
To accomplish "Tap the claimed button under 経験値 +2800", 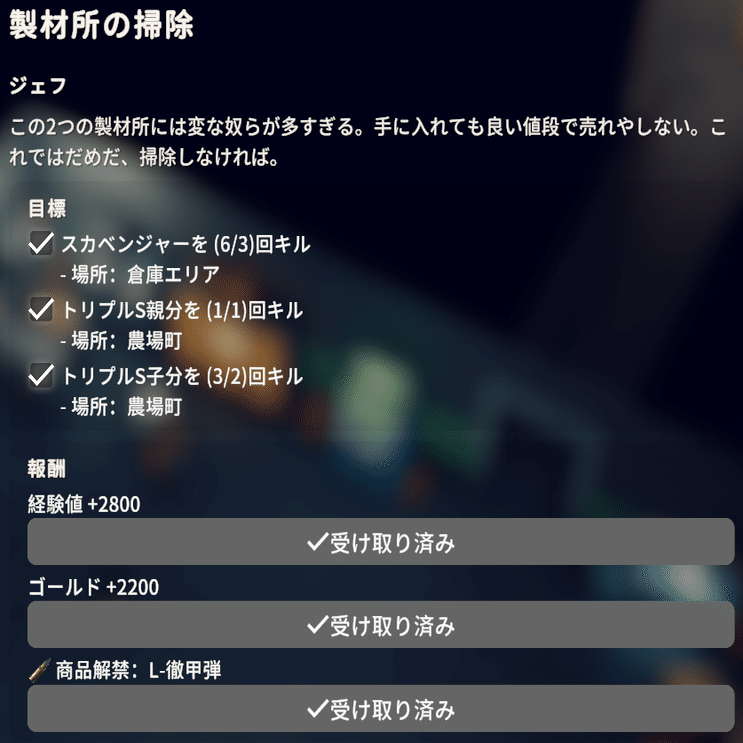I will click(380, 542).
